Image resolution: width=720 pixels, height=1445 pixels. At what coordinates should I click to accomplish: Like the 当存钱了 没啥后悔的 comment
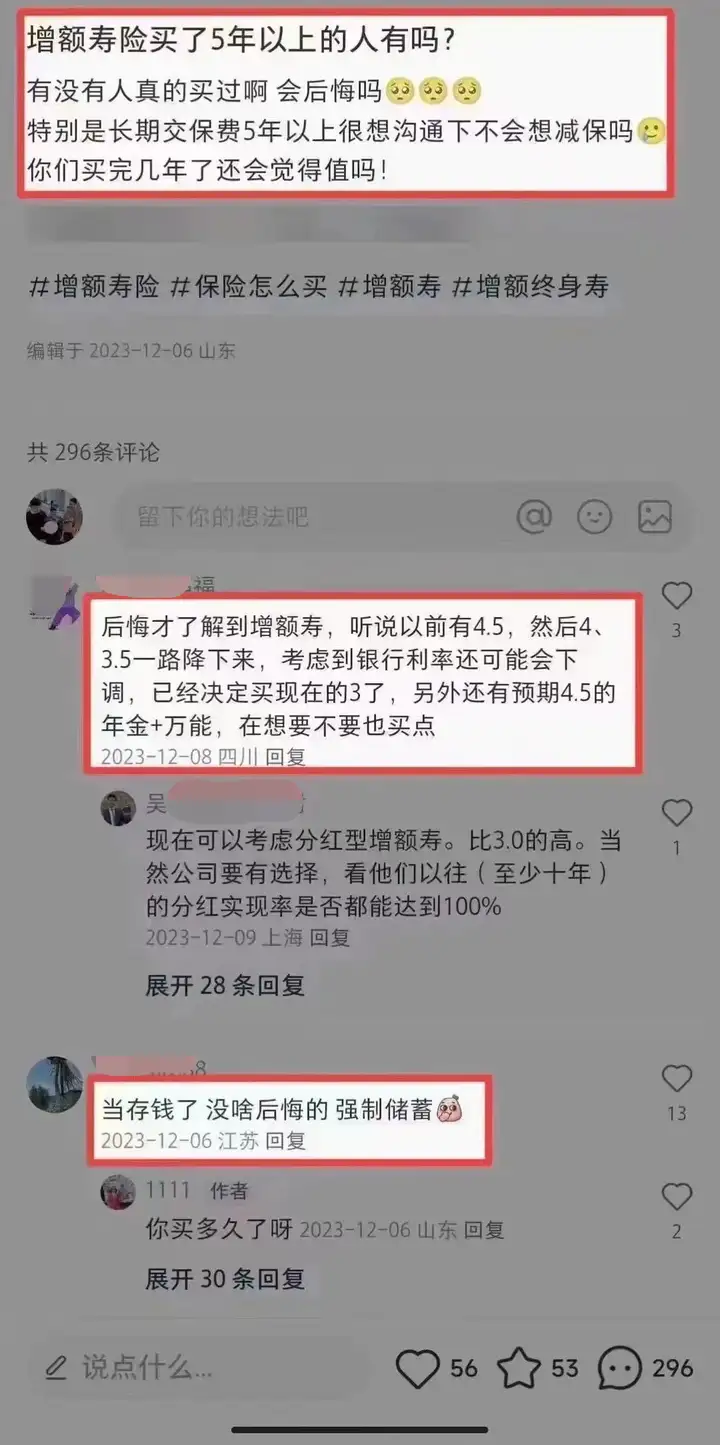point(677,1079)
